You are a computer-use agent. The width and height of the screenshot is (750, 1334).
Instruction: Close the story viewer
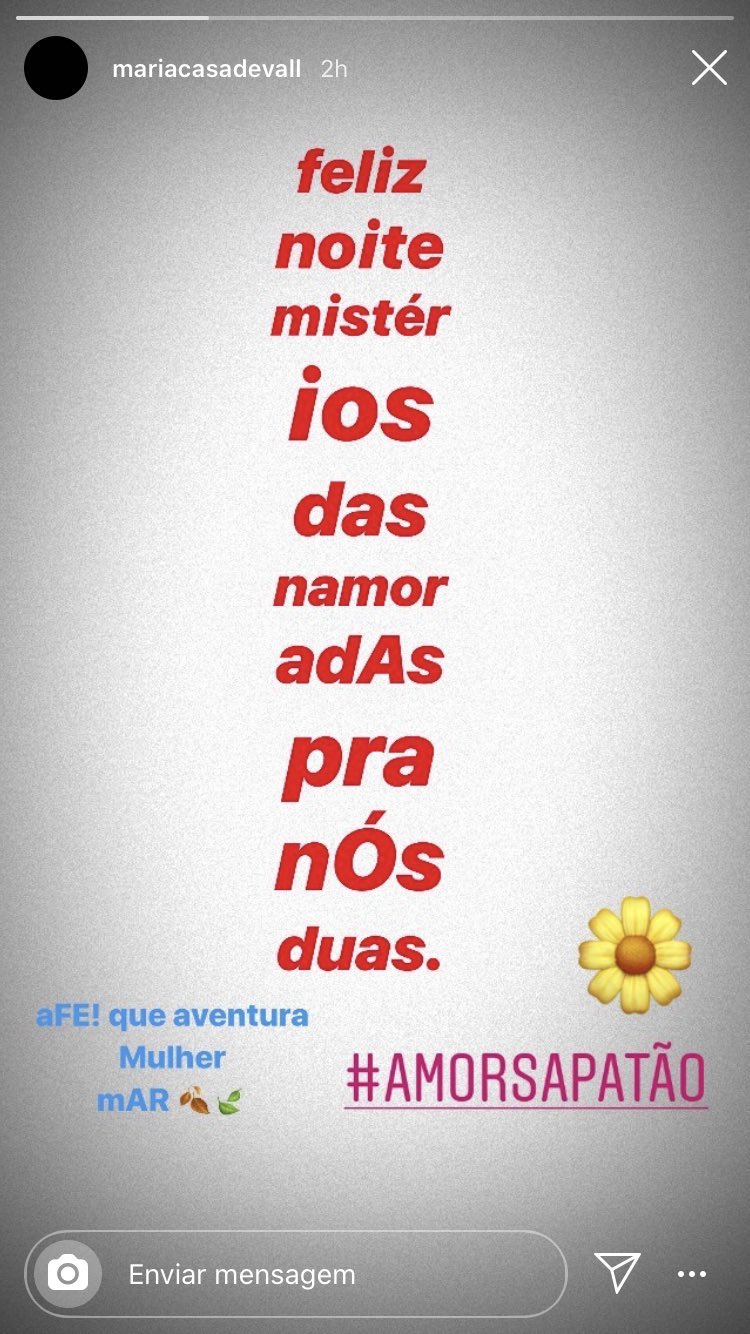(x=709, y=68)
